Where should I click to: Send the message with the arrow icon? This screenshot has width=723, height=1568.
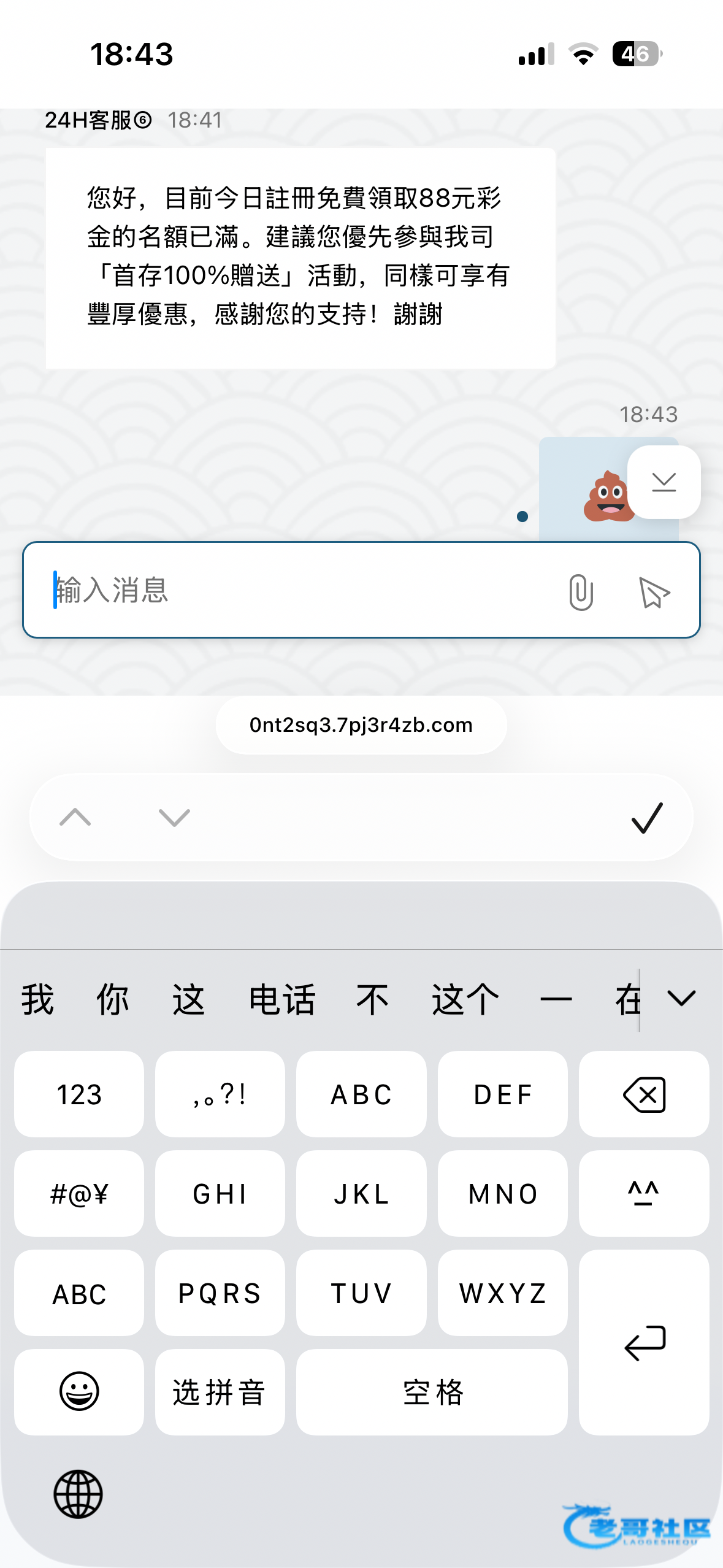[x=654, y=593]
